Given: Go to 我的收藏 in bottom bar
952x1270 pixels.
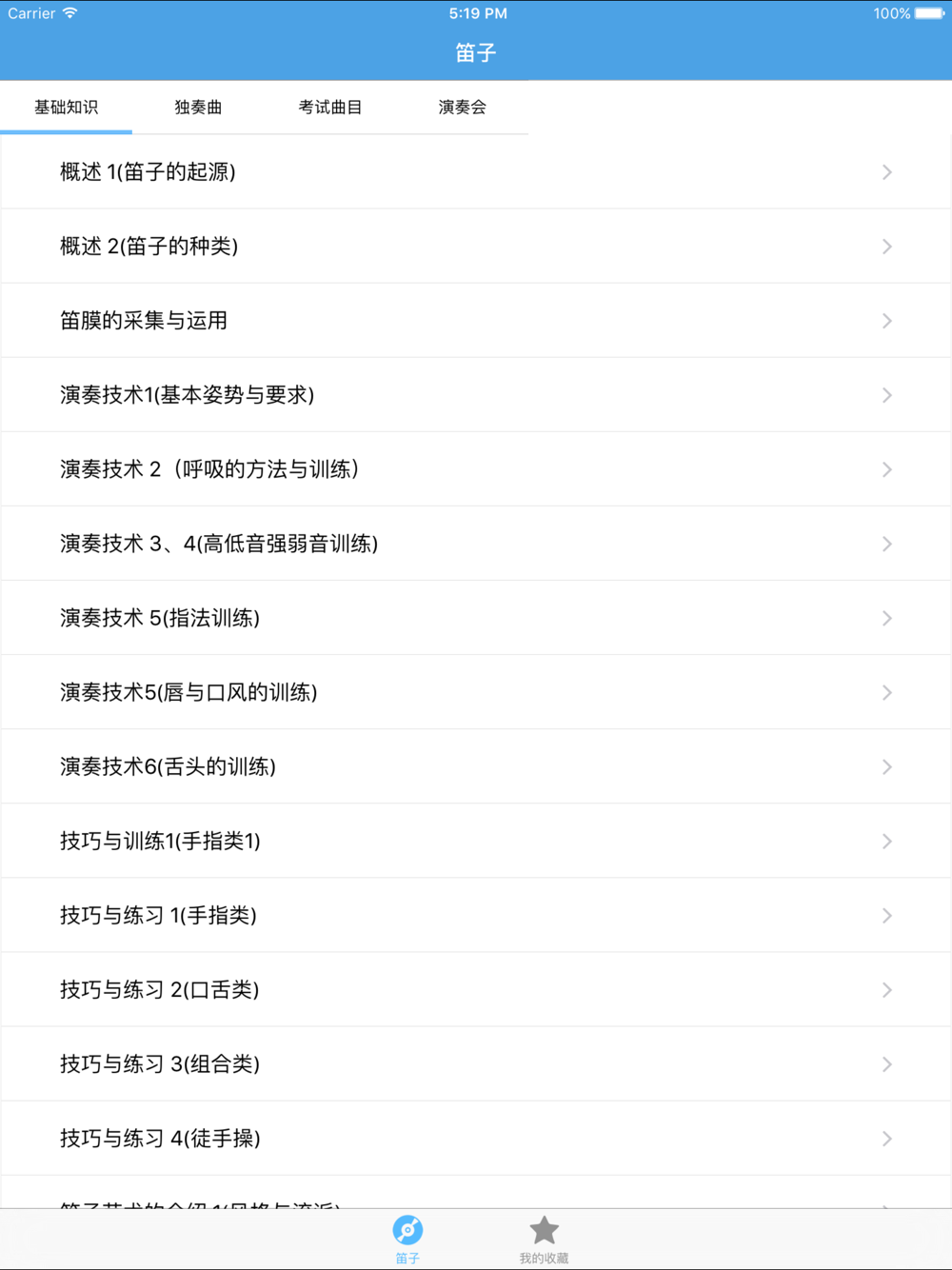Looking at the screenshot, I should 544,1240.
